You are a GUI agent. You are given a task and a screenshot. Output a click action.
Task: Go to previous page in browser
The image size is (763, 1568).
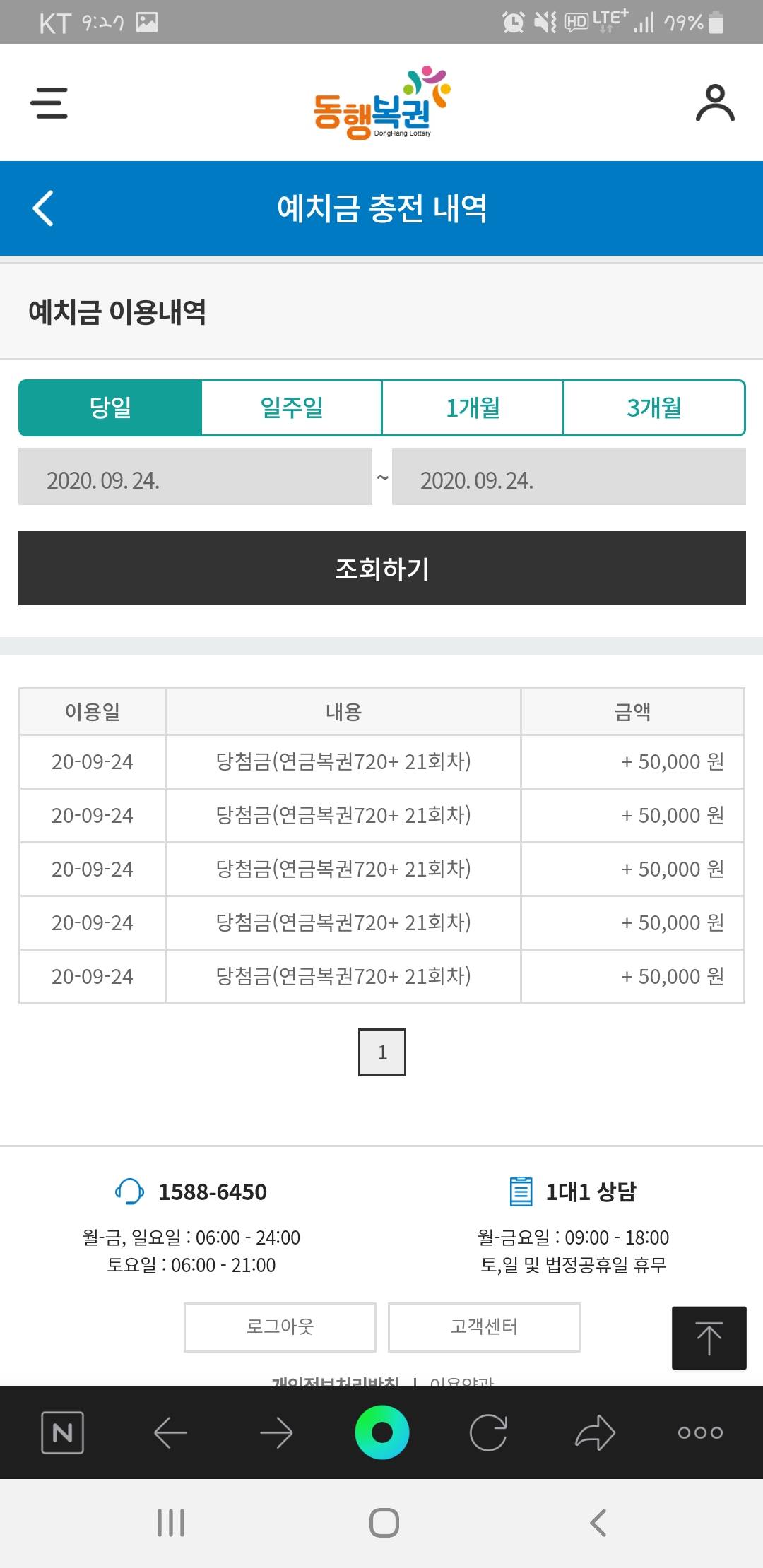point(170,1433)
